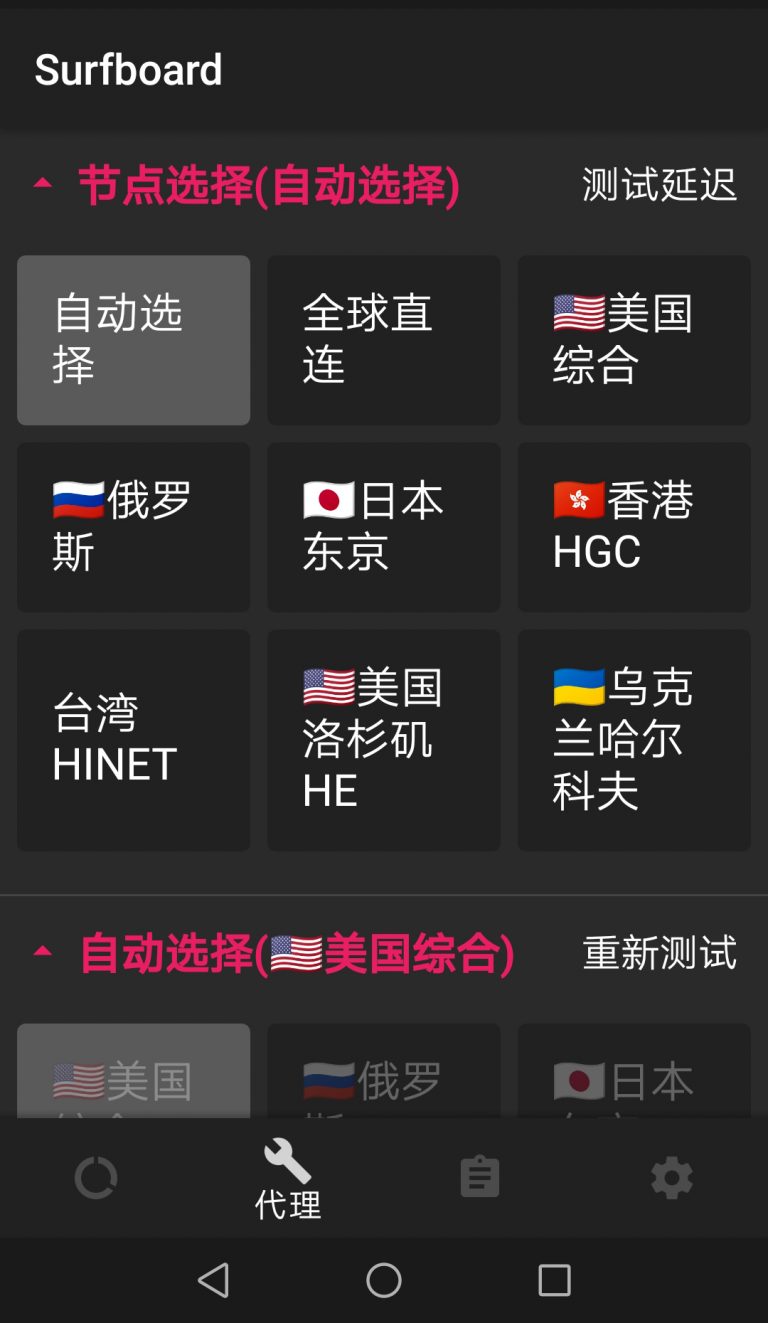
Task: Tap 重新测试 to retest nodes
Action: pos(658,954)
